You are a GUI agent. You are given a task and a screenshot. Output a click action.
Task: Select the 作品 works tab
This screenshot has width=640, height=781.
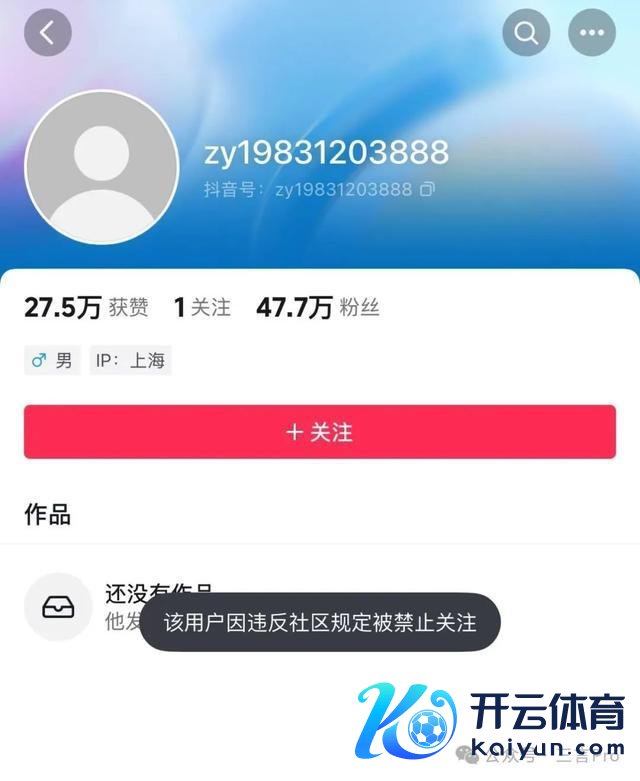47,514
